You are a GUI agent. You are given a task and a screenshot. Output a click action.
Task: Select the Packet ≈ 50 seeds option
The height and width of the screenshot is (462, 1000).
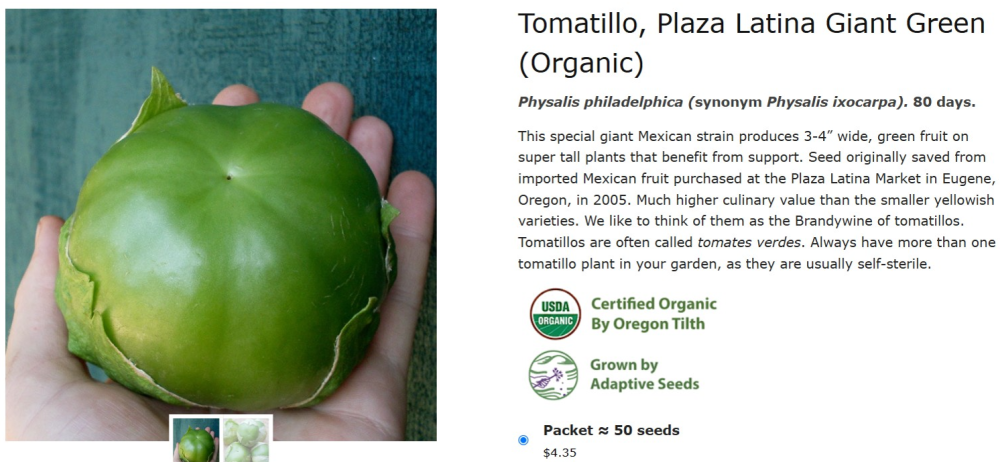[x=523, y=440]
